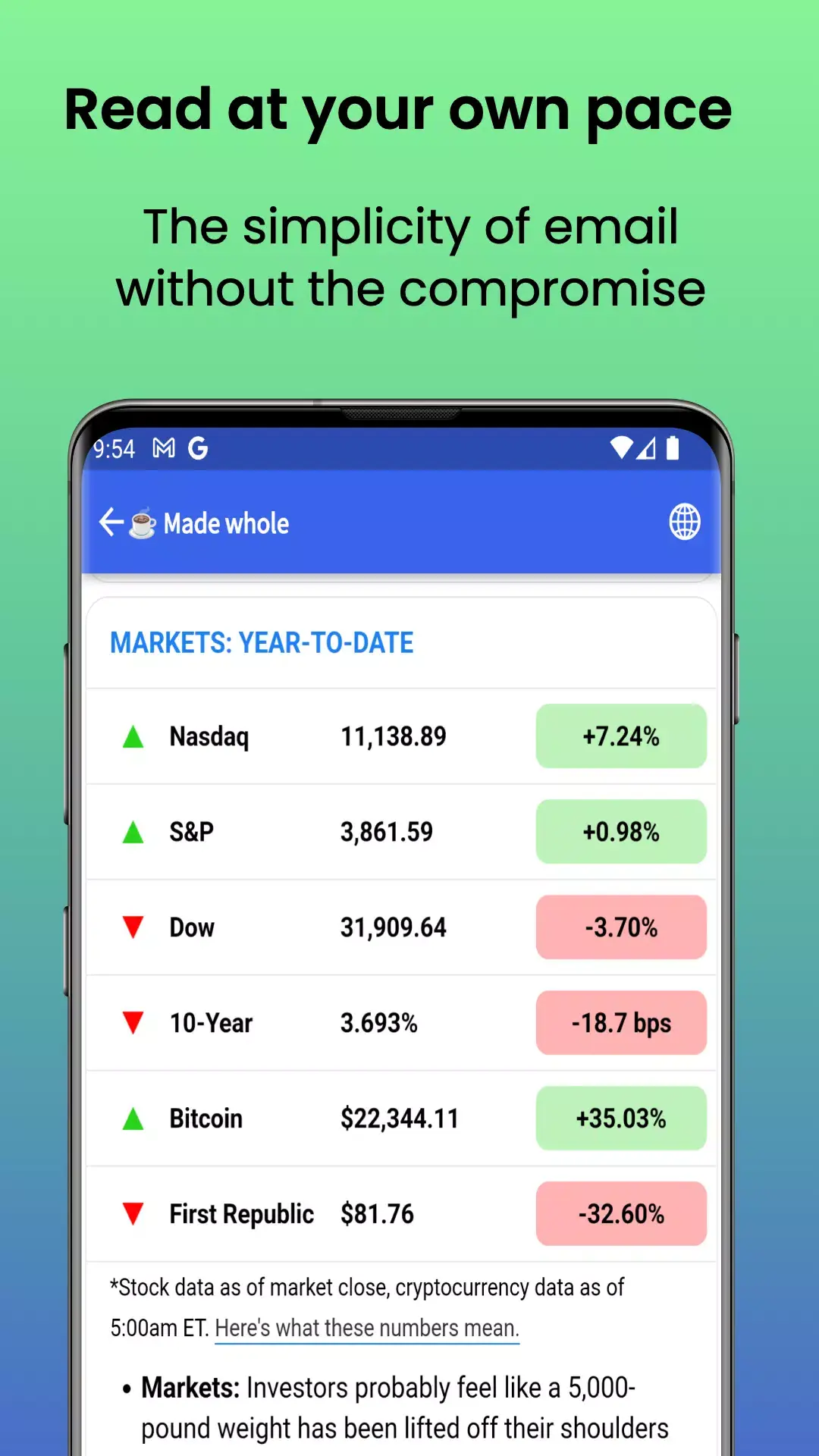Tap the Wi-Fi icon in the status bar
This screenshot has height=1456, width=819.
click(620, 448)
